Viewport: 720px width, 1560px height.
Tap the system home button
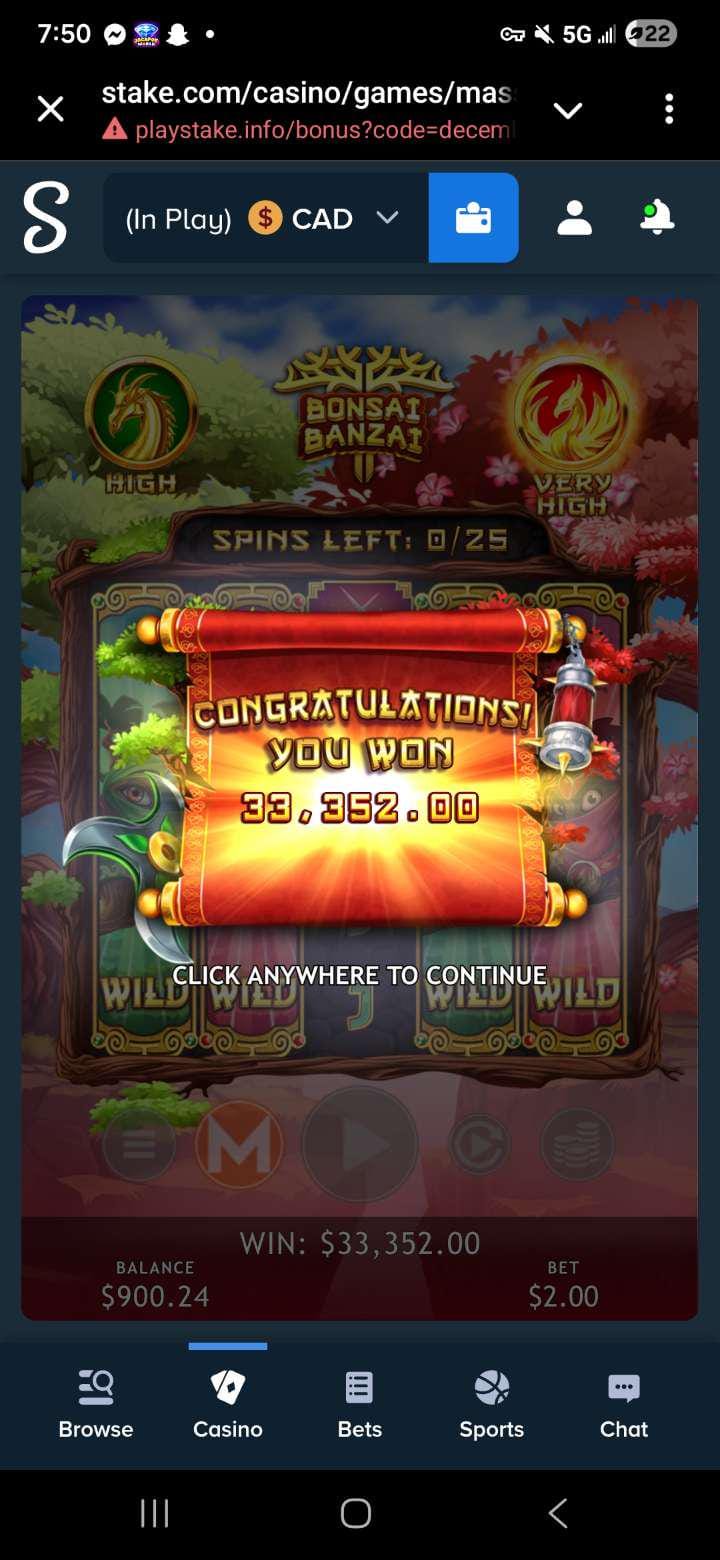356,1513
